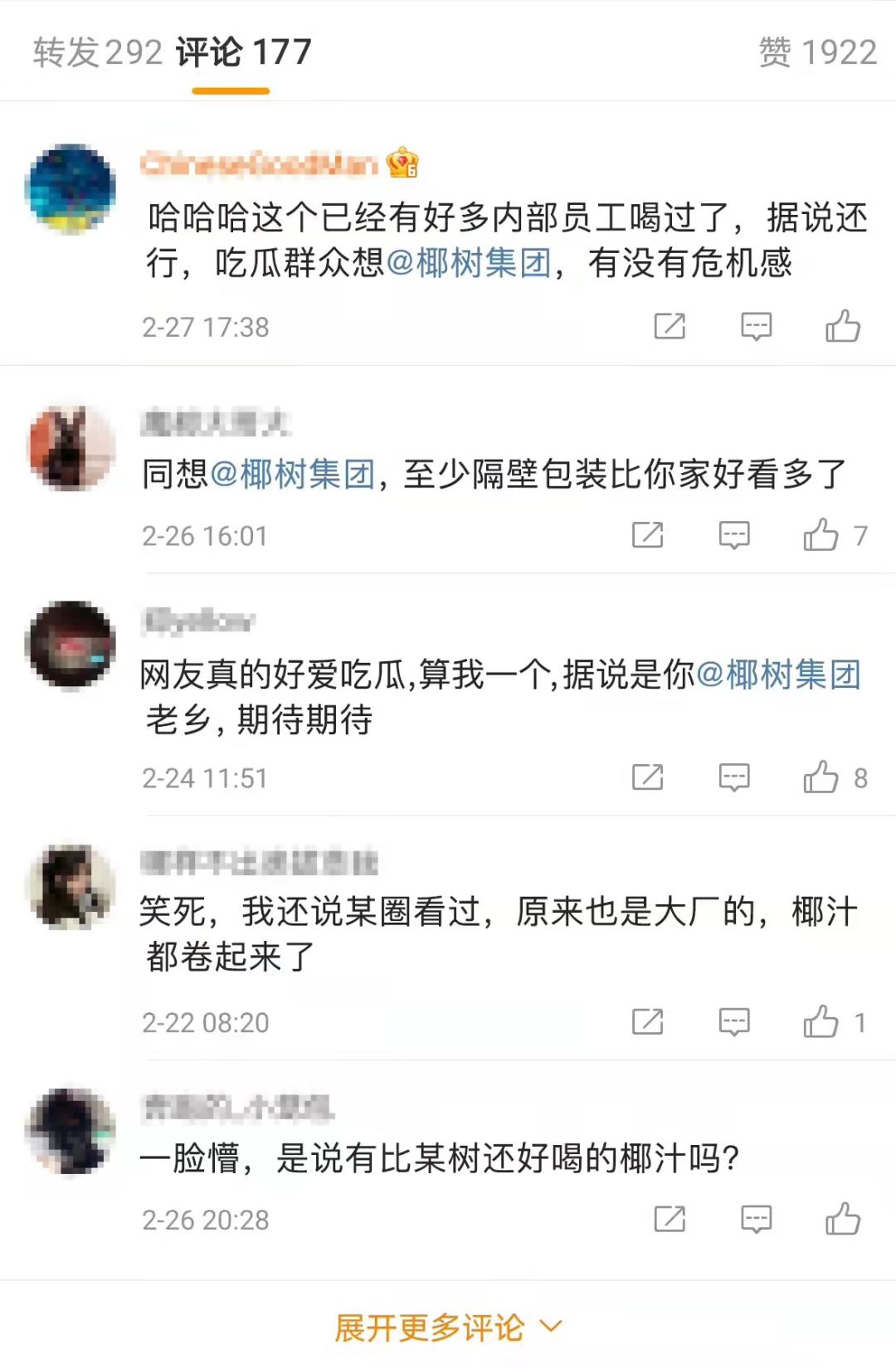This screenshot has width=896, height=1369.
Task: Reply to the comment posted at 2-26 20:28
Action: 756,1219
